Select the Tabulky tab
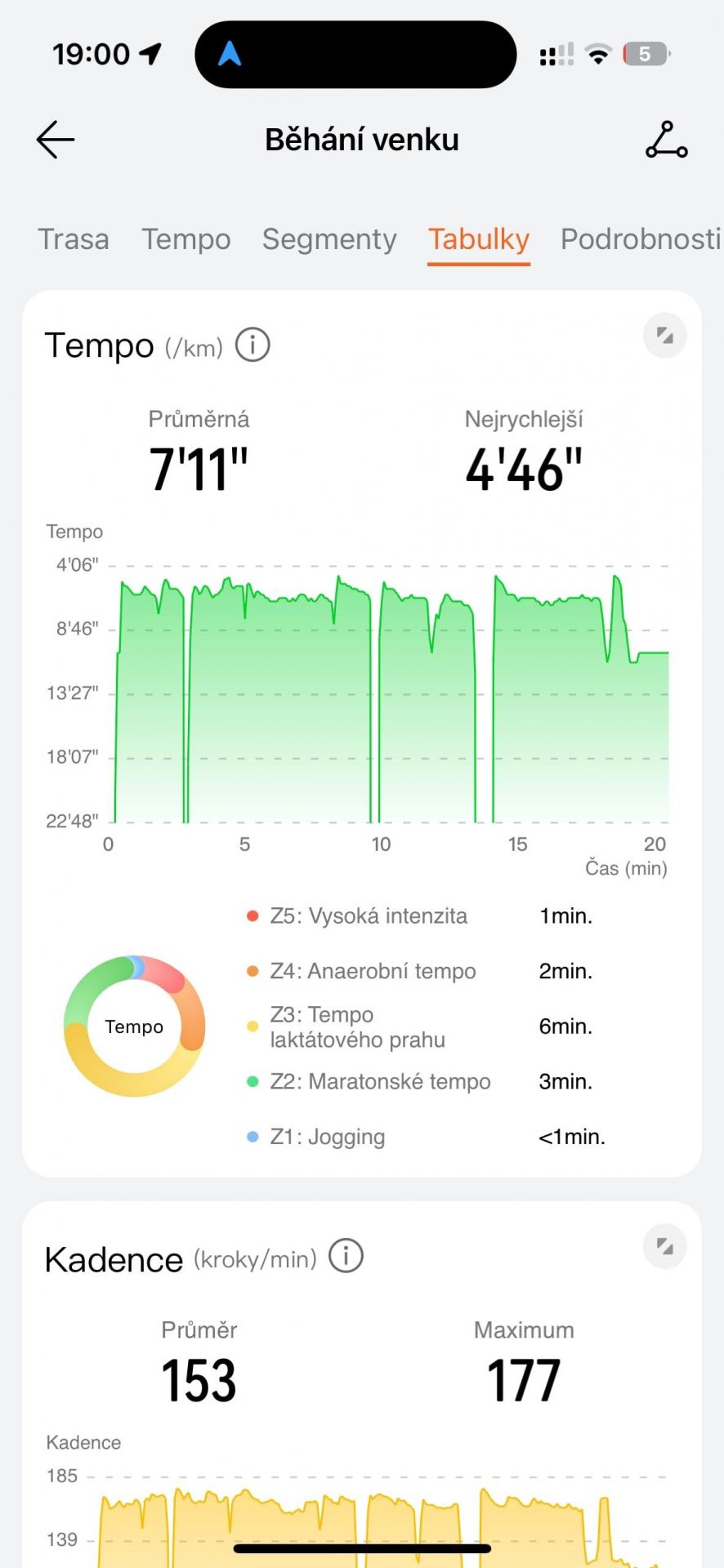 point(479,239)
